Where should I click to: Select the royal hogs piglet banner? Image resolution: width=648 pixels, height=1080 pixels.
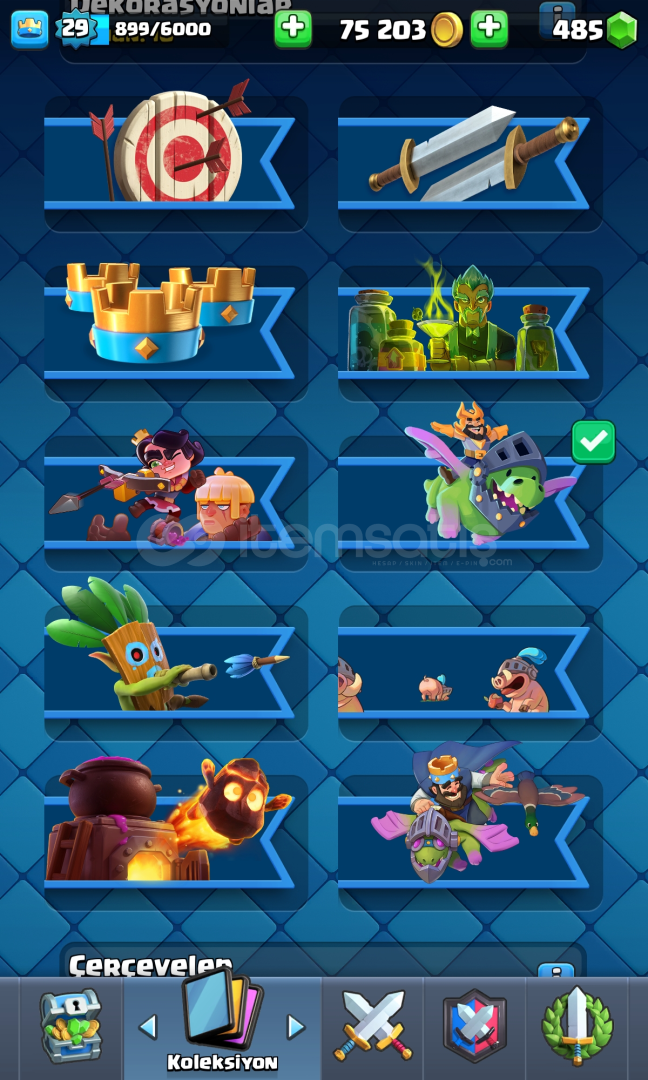pos(470,674)
